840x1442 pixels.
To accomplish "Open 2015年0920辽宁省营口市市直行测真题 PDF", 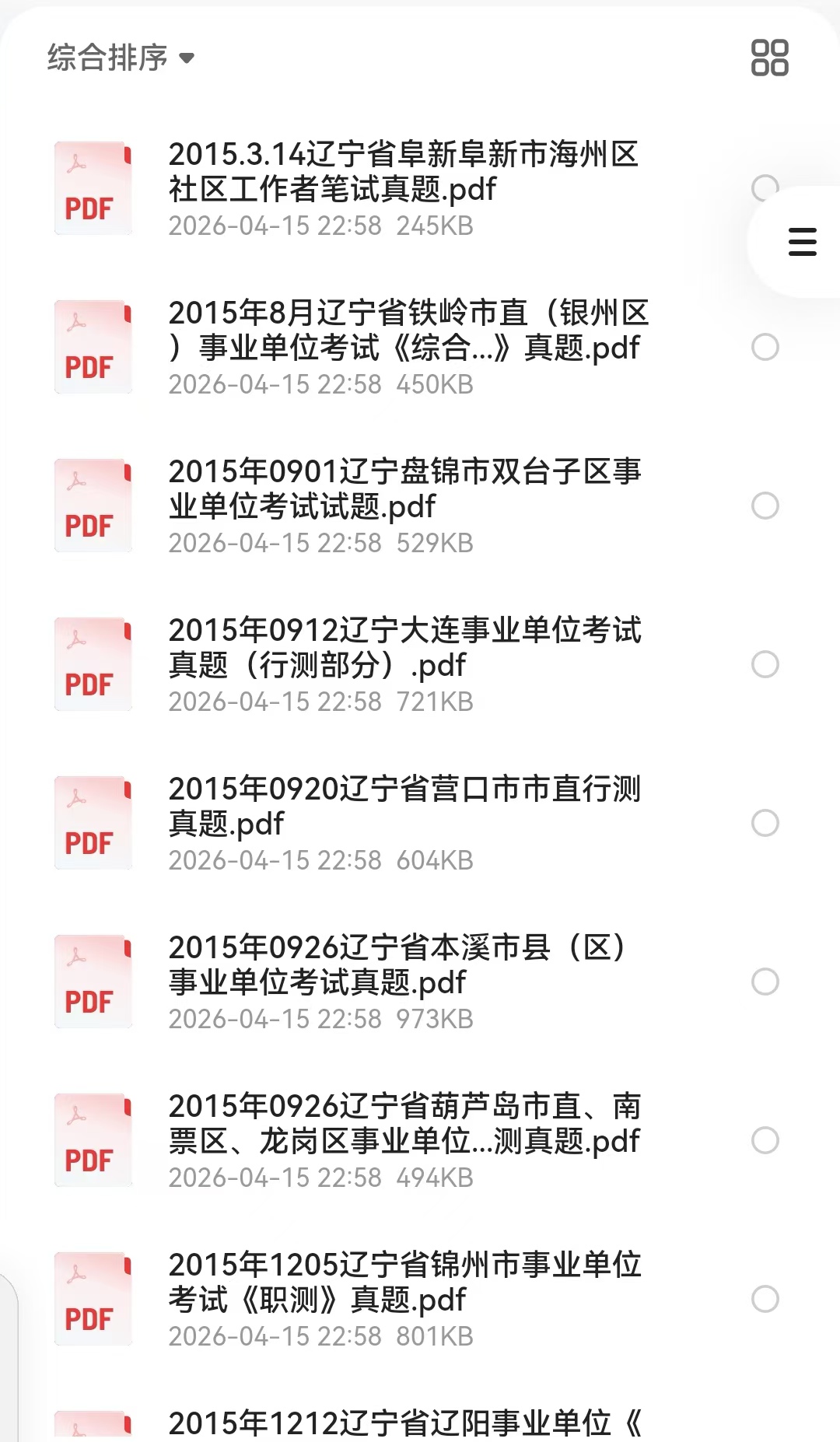I will tap(404, 807).
